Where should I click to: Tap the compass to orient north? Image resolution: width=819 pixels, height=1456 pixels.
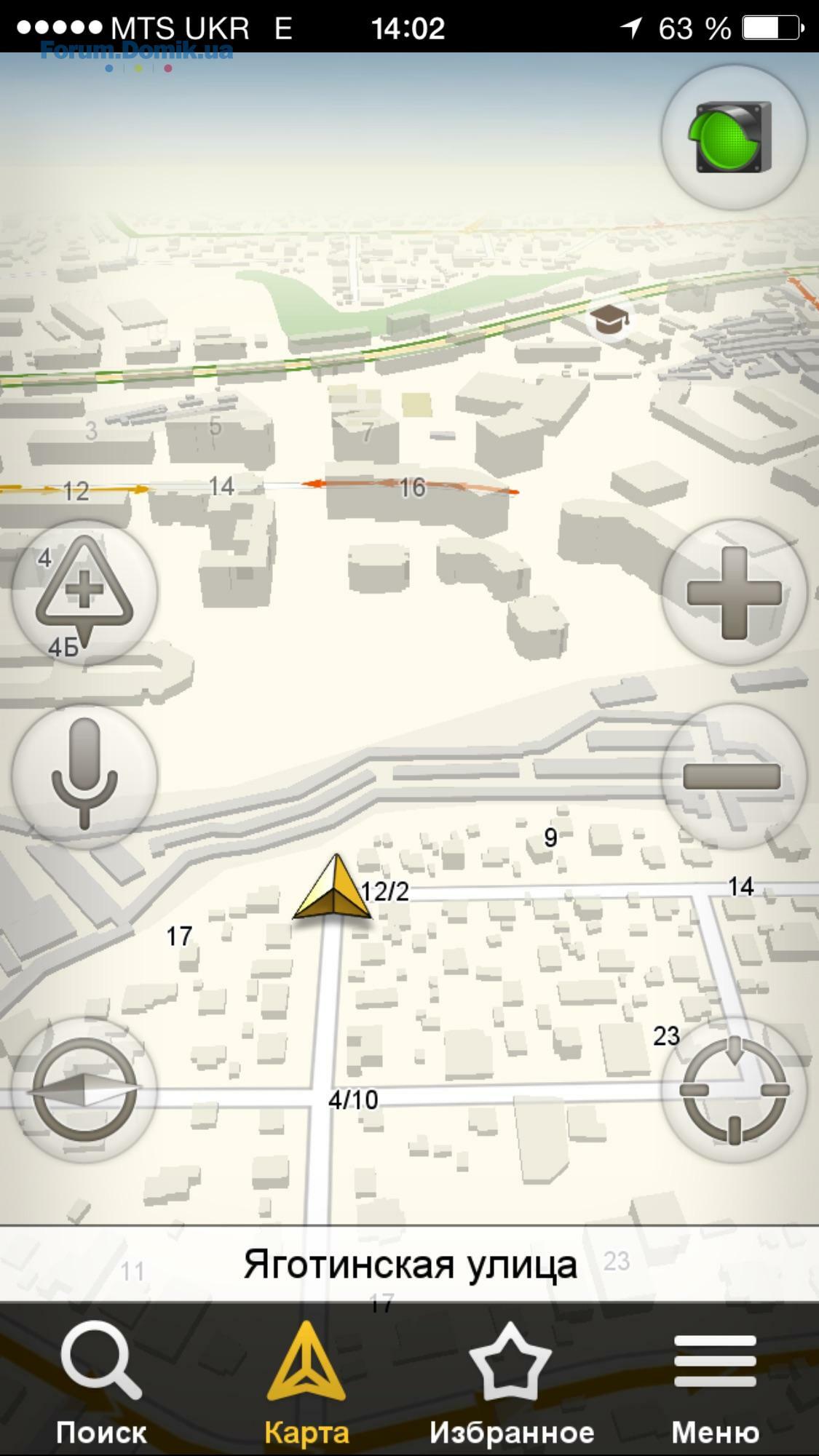(x=84, y=1089)
